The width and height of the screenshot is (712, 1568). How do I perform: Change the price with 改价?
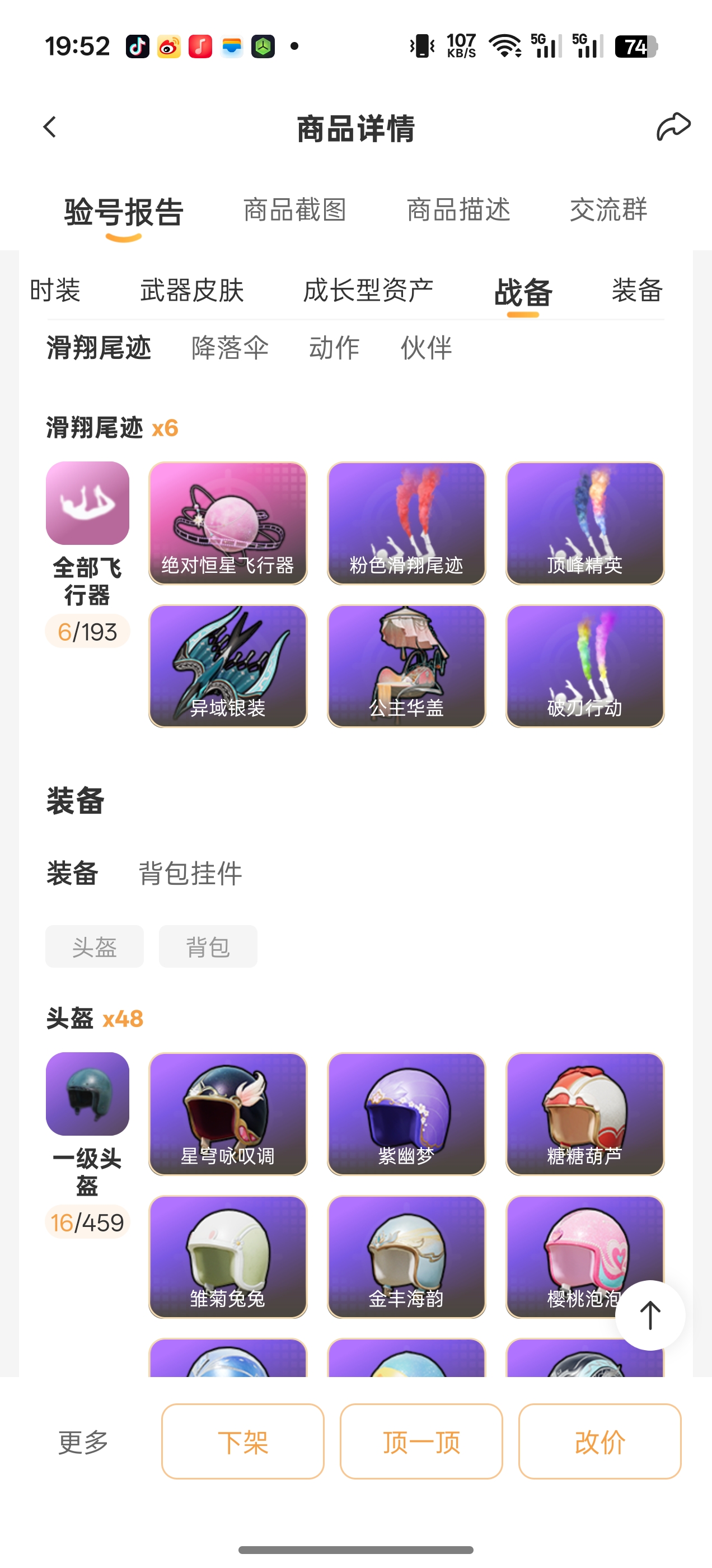coord(599,1441)
